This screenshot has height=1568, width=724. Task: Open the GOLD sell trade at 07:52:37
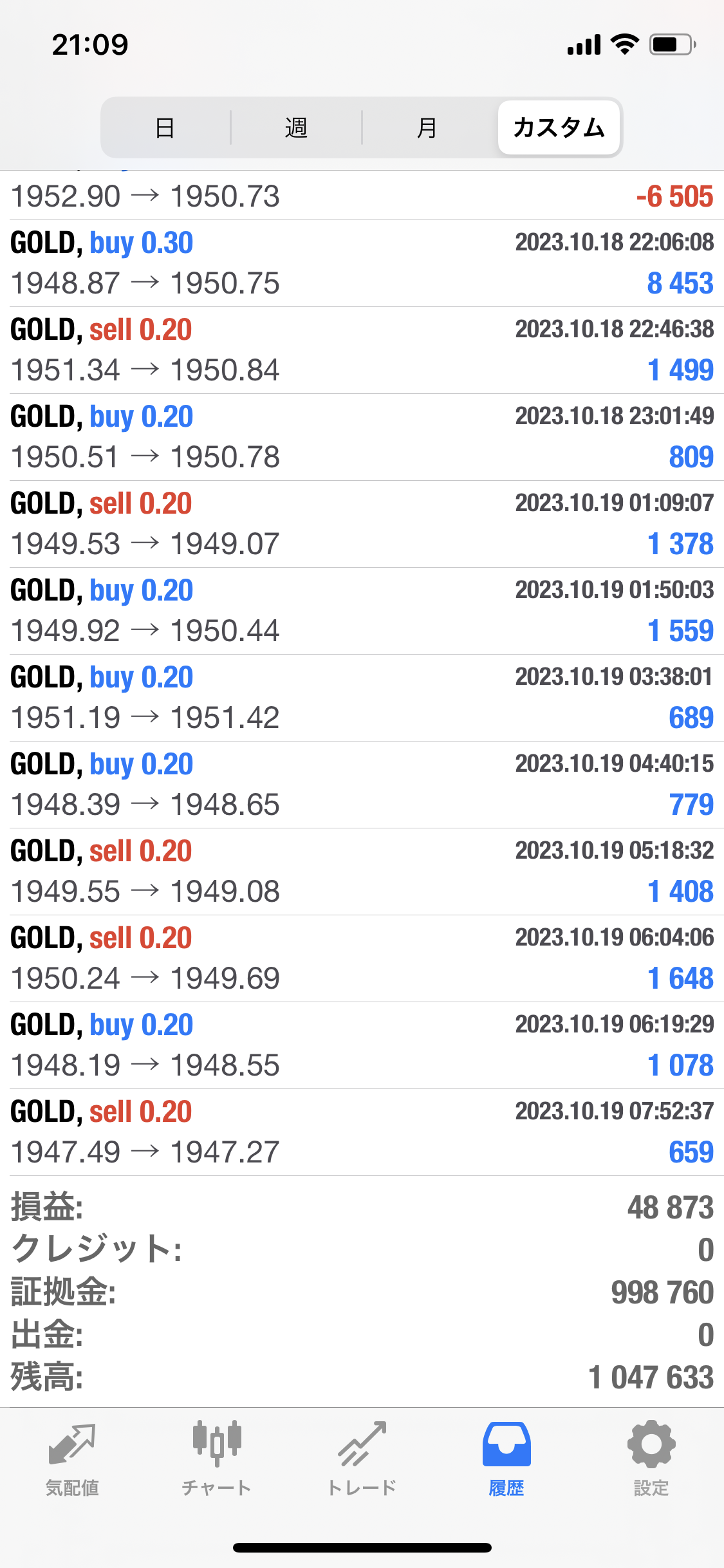362,1132
